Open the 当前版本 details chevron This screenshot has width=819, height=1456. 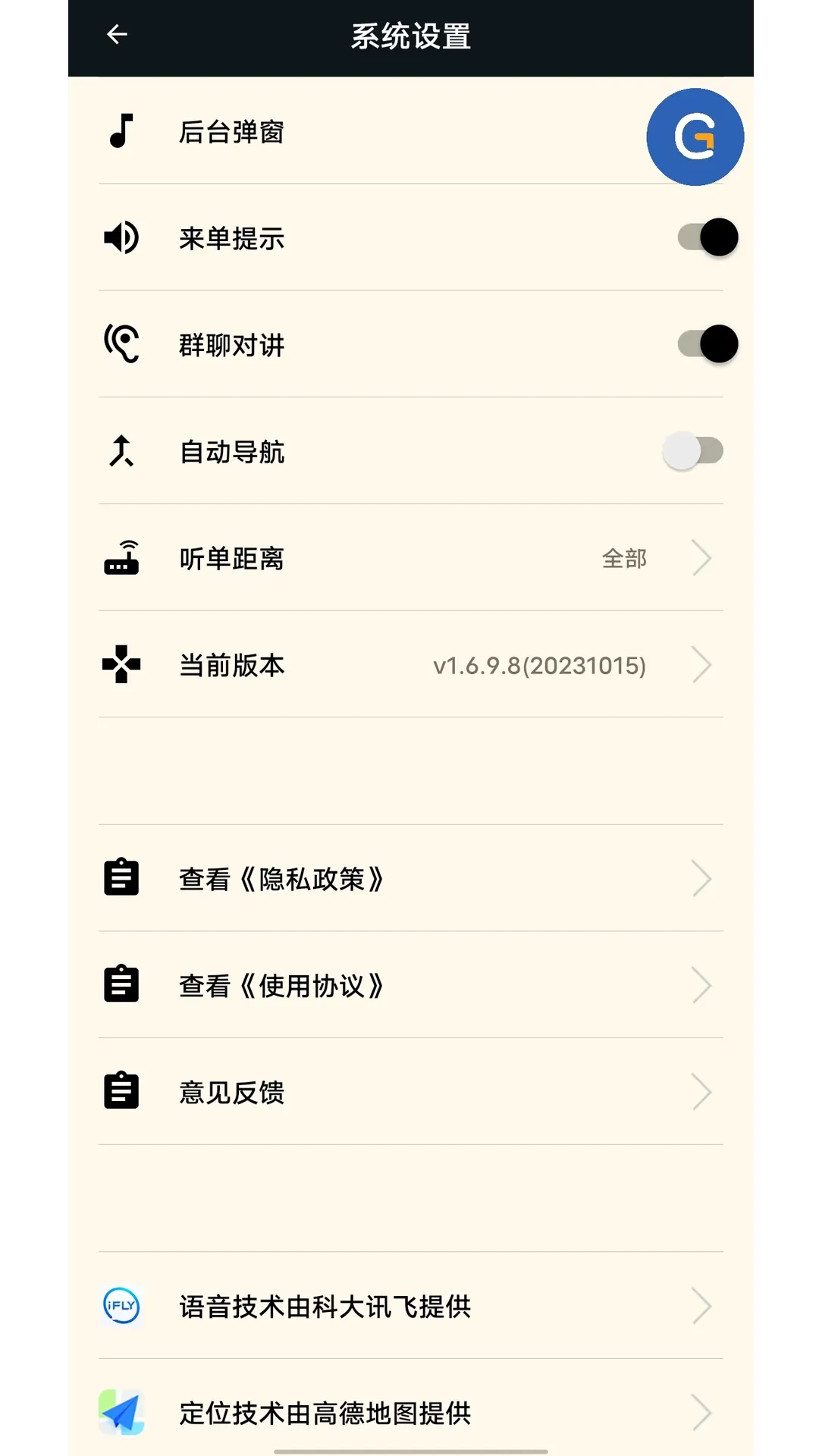(x=701, y=666)
